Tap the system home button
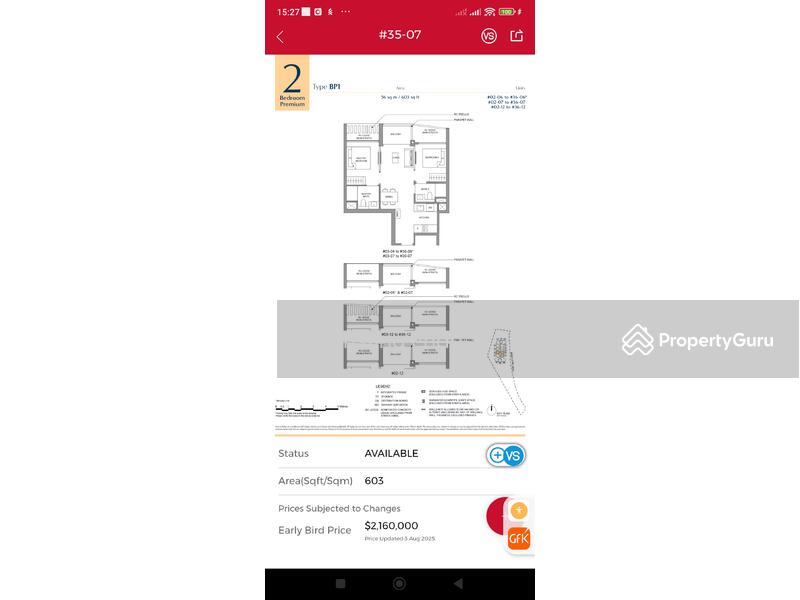This screenshot has height=600, width=800. (399, 583)
